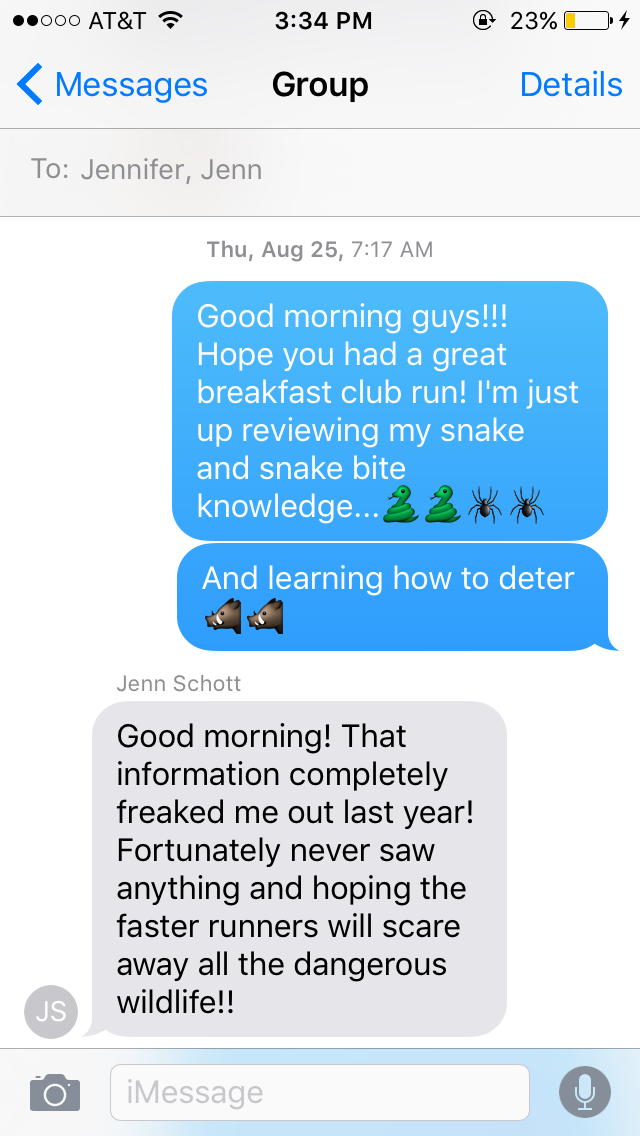Tap the camera icon to attach photo

(x=55, y=1092)
